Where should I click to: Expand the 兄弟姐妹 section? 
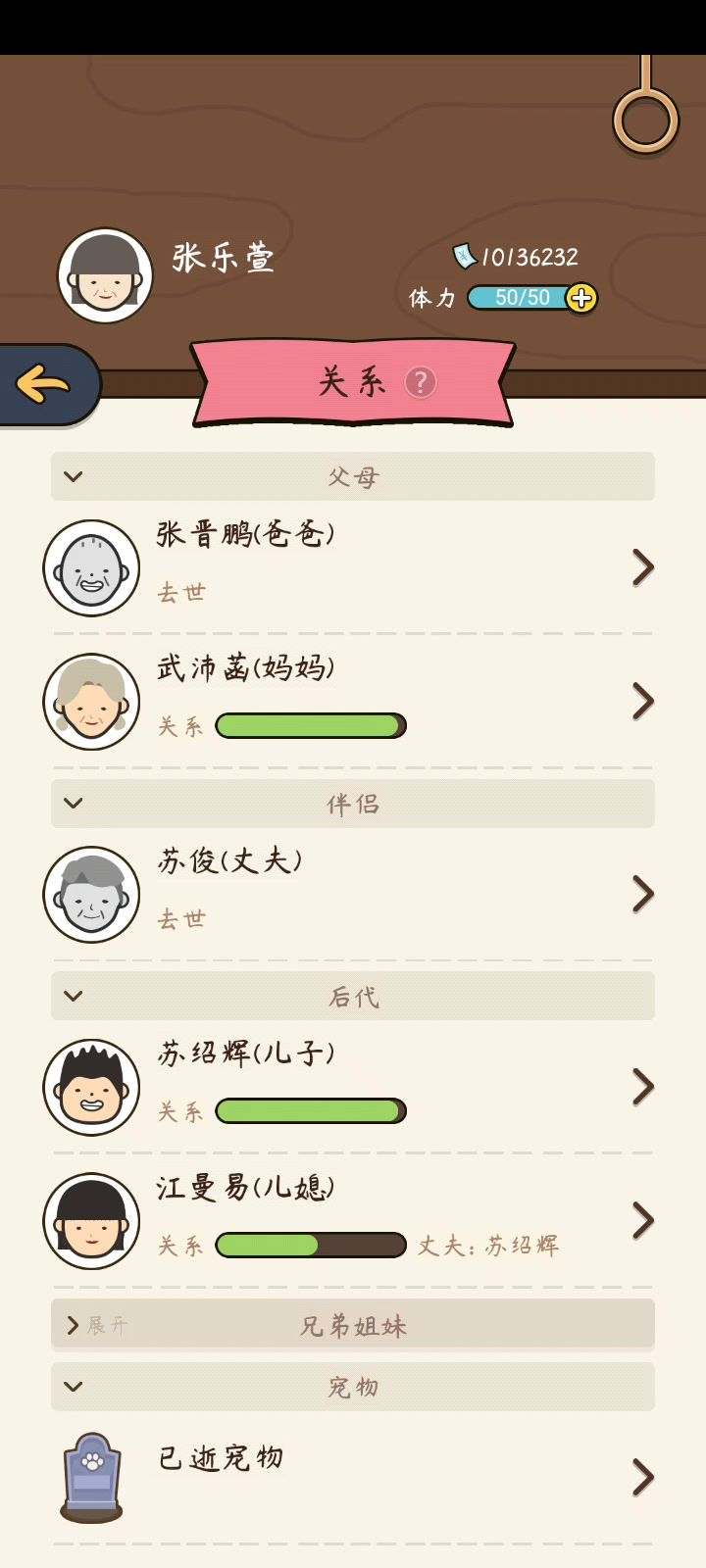pos(352,1325)
